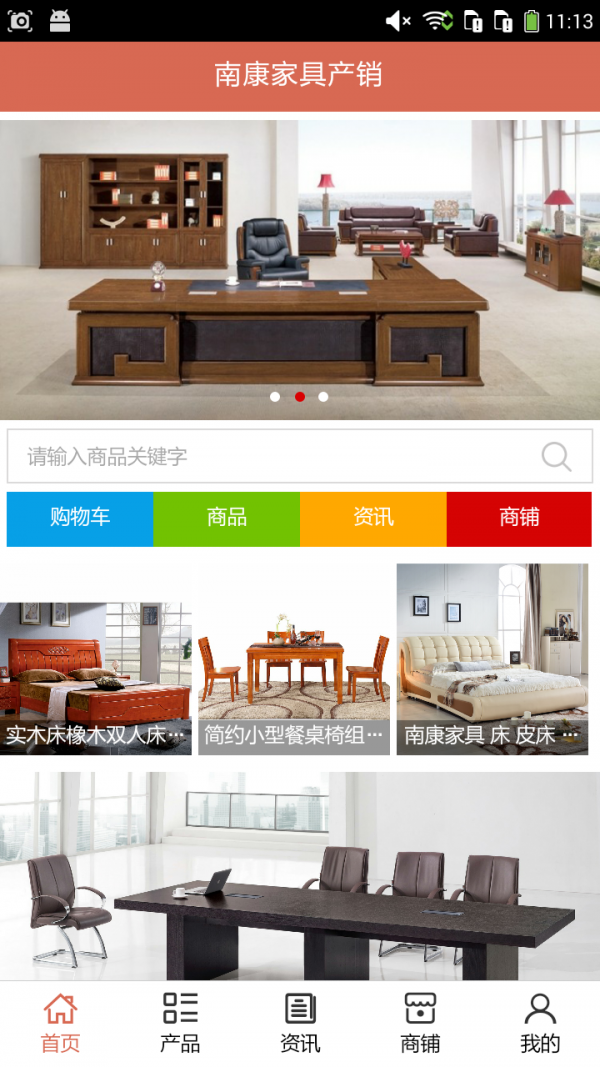Open the green 商品 button
The height and width of the screenshot is (1067, 600).
point(227,518)
